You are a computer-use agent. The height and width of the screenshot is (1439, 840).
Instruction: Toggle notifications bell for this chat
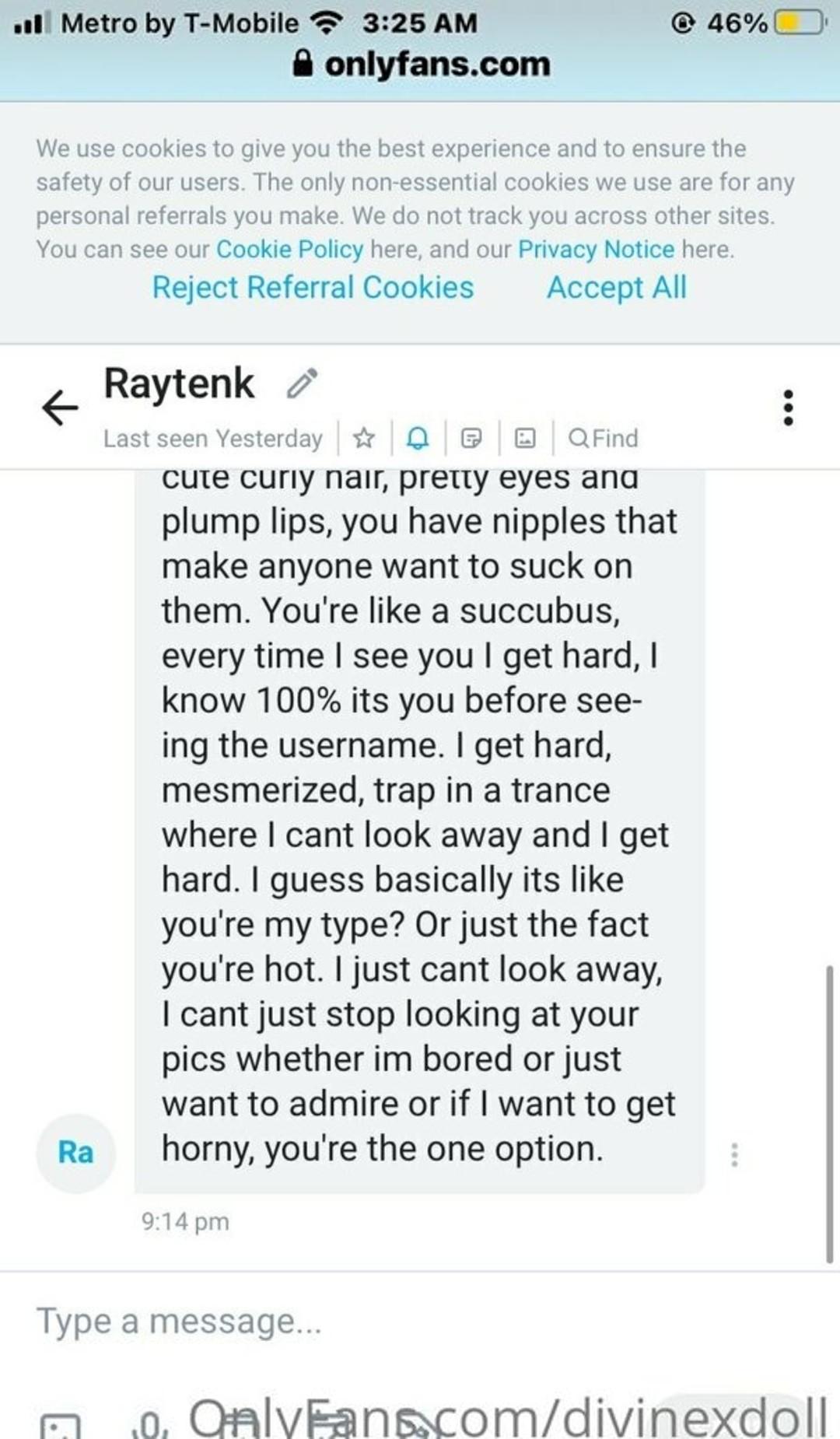point(418,439)
